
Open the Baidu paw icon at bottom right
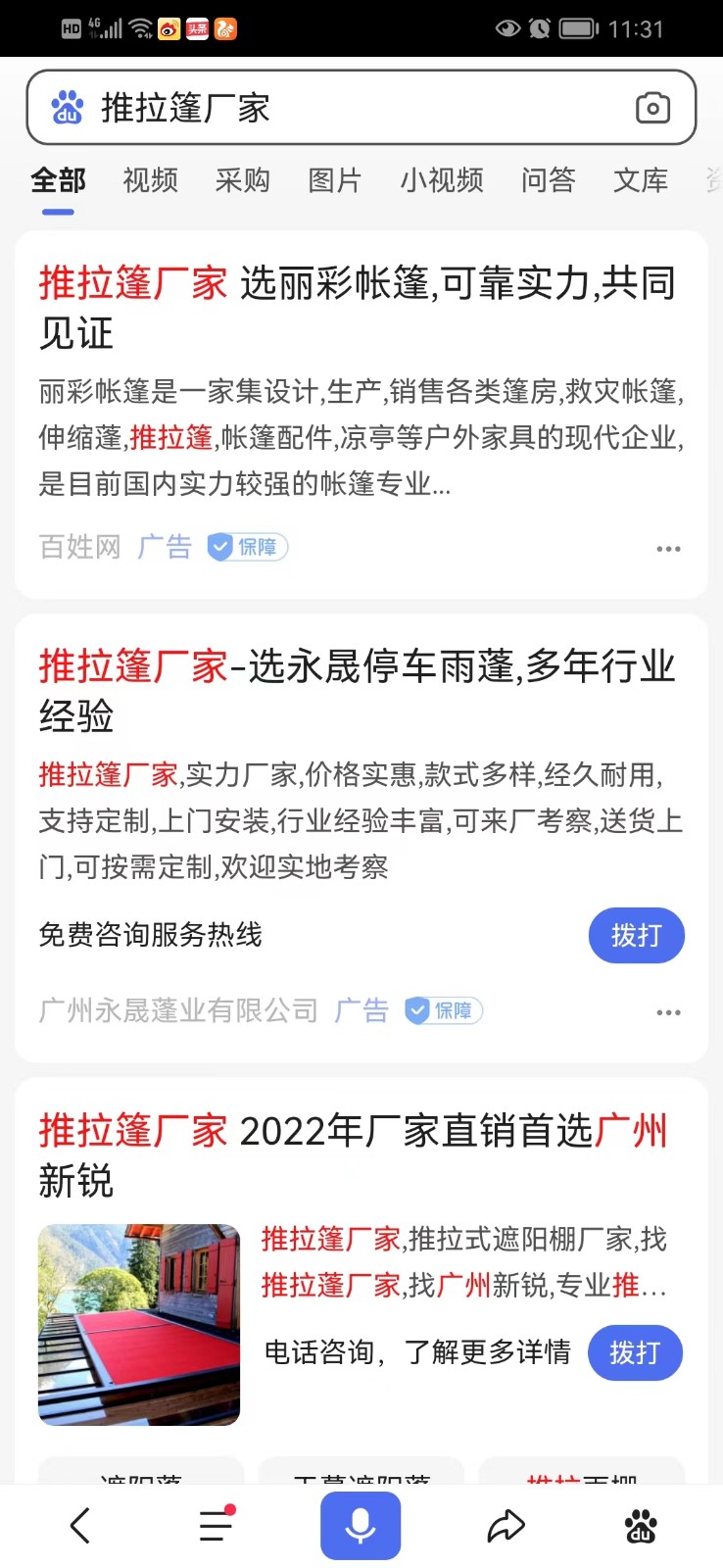click(640, 1525)
